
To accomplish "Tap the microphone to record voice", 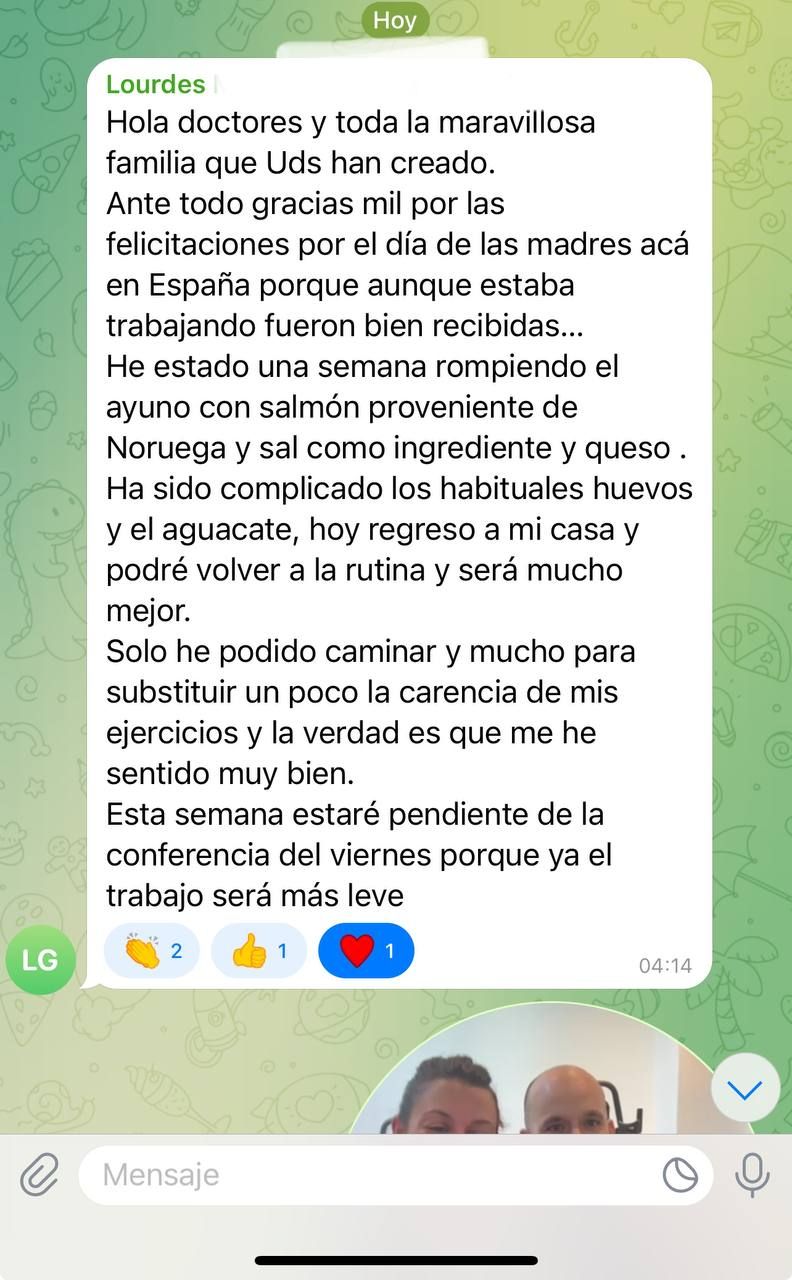I will point(752,1175).
